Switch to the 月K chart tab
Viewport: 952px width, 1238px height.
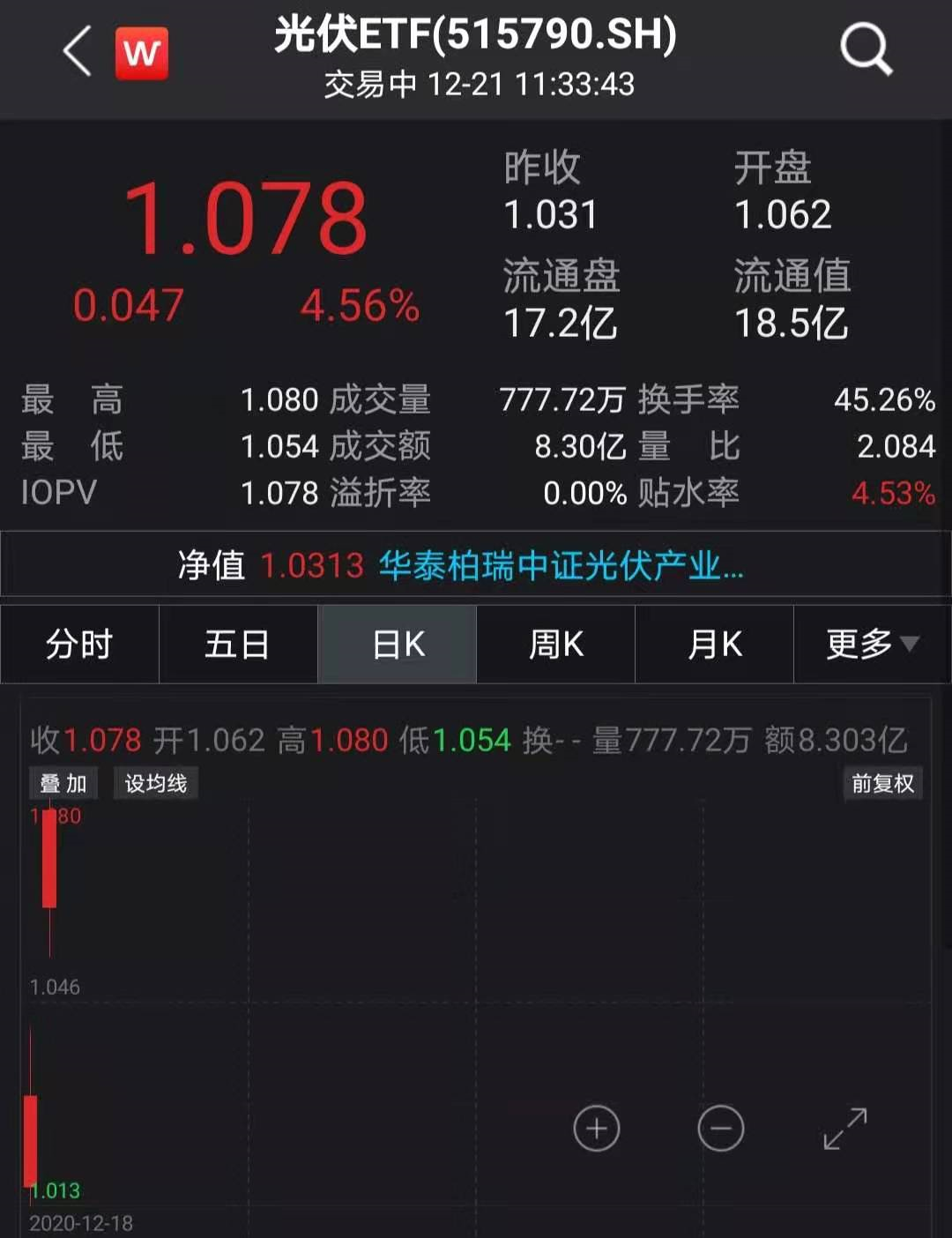tap(715, 645)
